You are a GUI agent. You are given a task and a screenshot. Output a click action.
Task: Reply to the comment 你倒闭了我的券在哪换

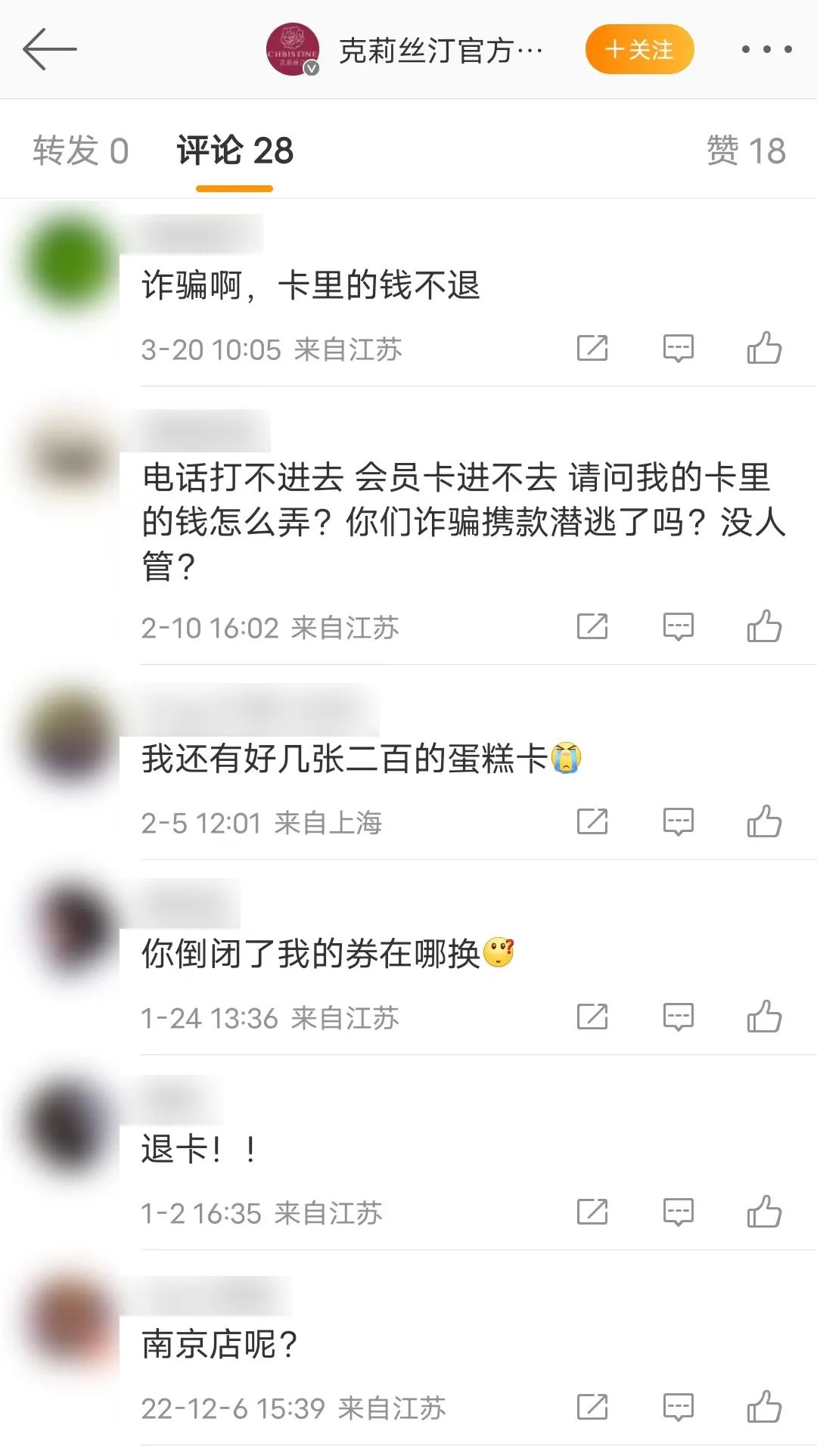coord(678,1017)
